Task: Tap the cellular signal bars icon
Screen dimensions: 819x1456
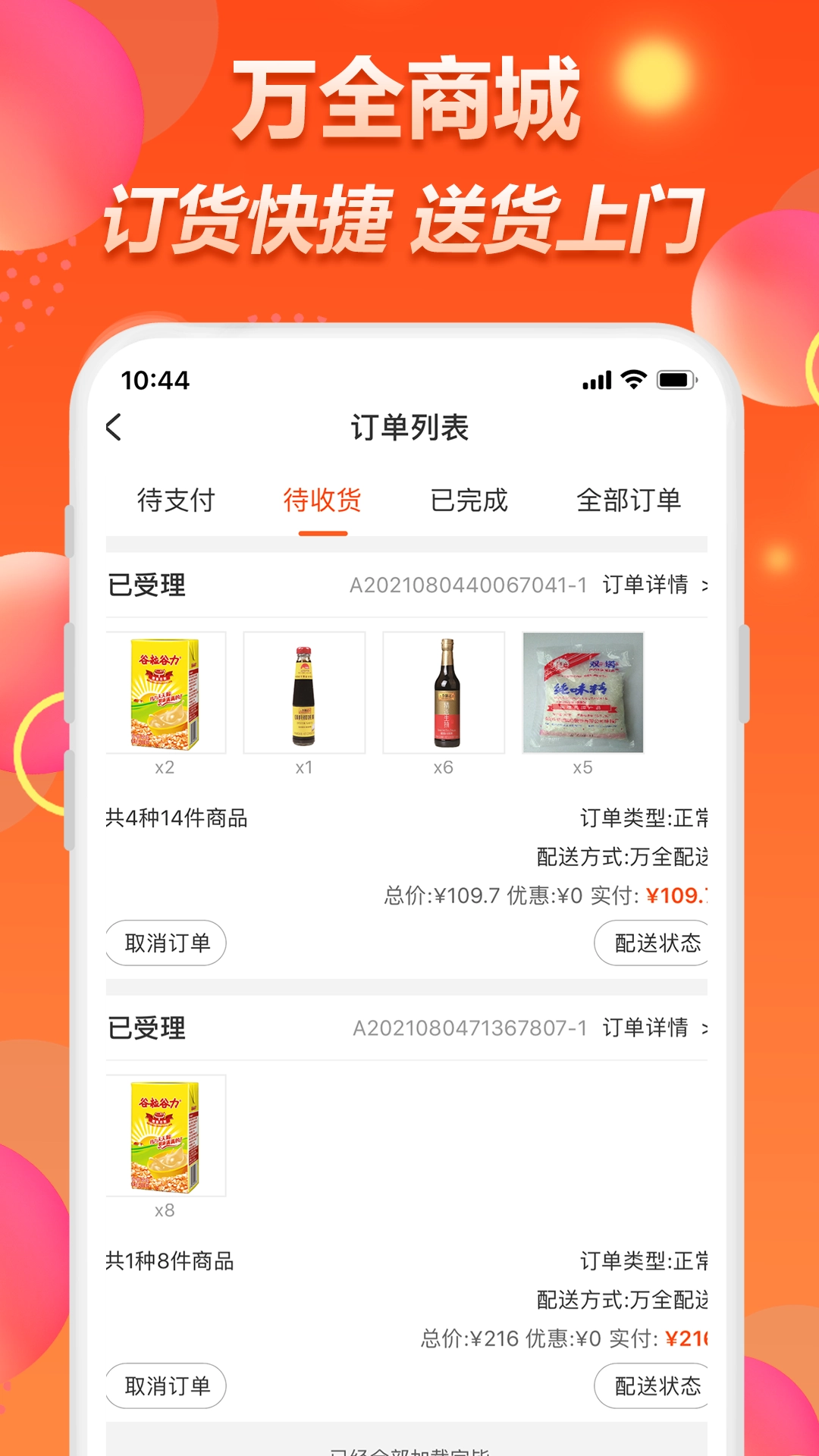Action: tap(598, 379)
